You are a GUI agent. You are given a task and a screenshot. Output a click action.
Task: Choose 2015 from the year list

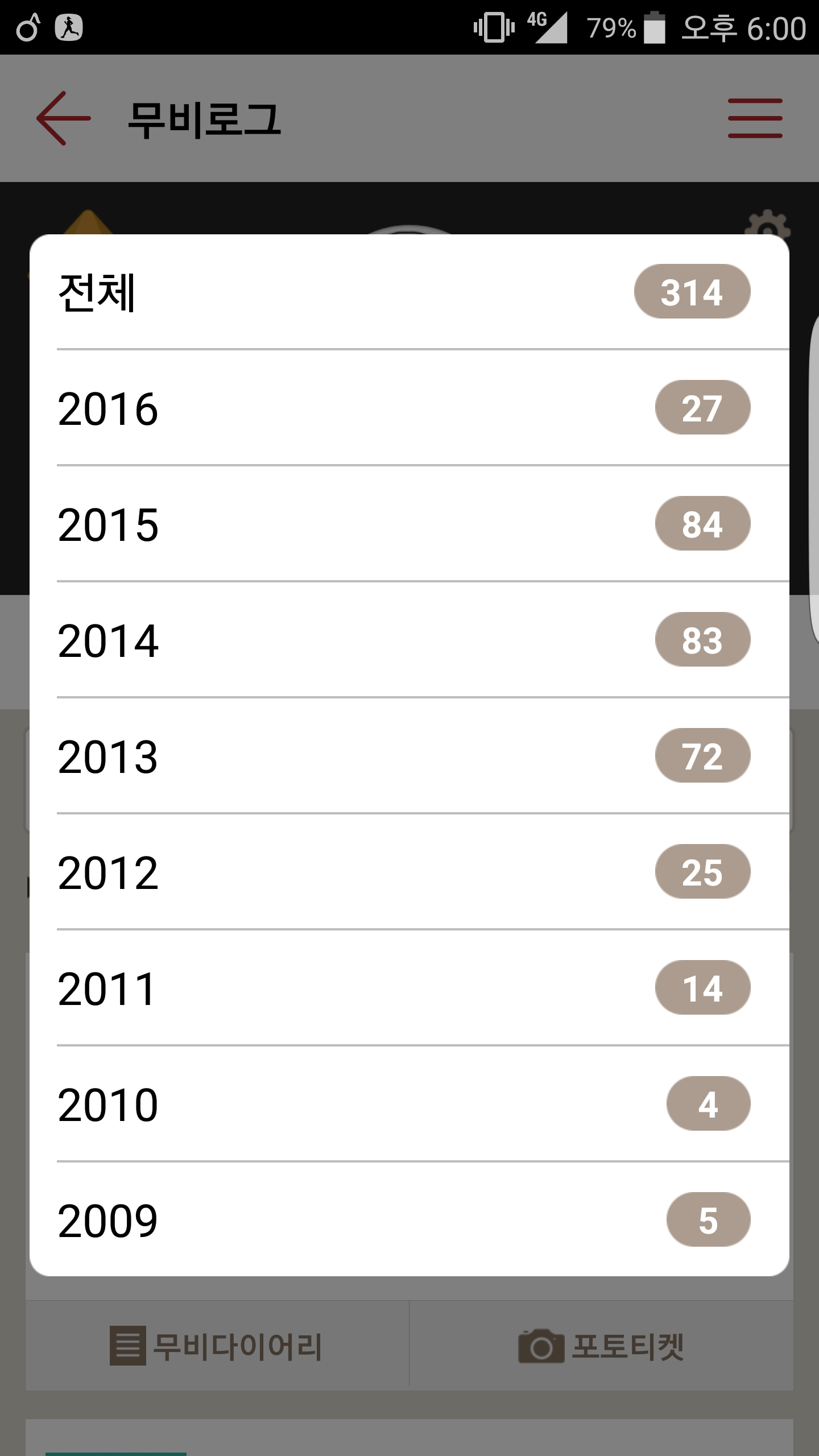(409, 524)
